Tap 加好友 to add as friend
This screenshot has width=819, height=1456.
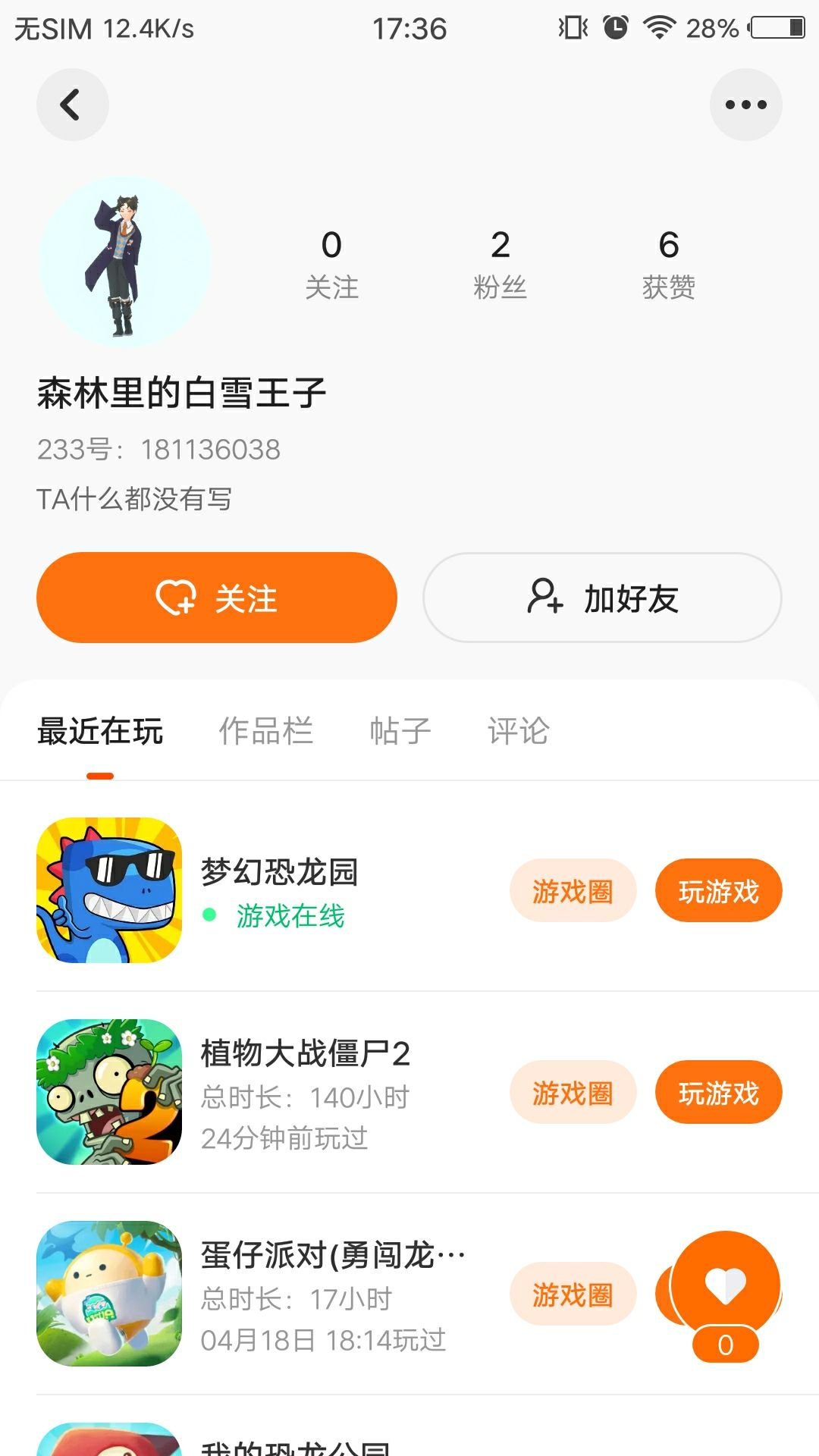point(602,598)
